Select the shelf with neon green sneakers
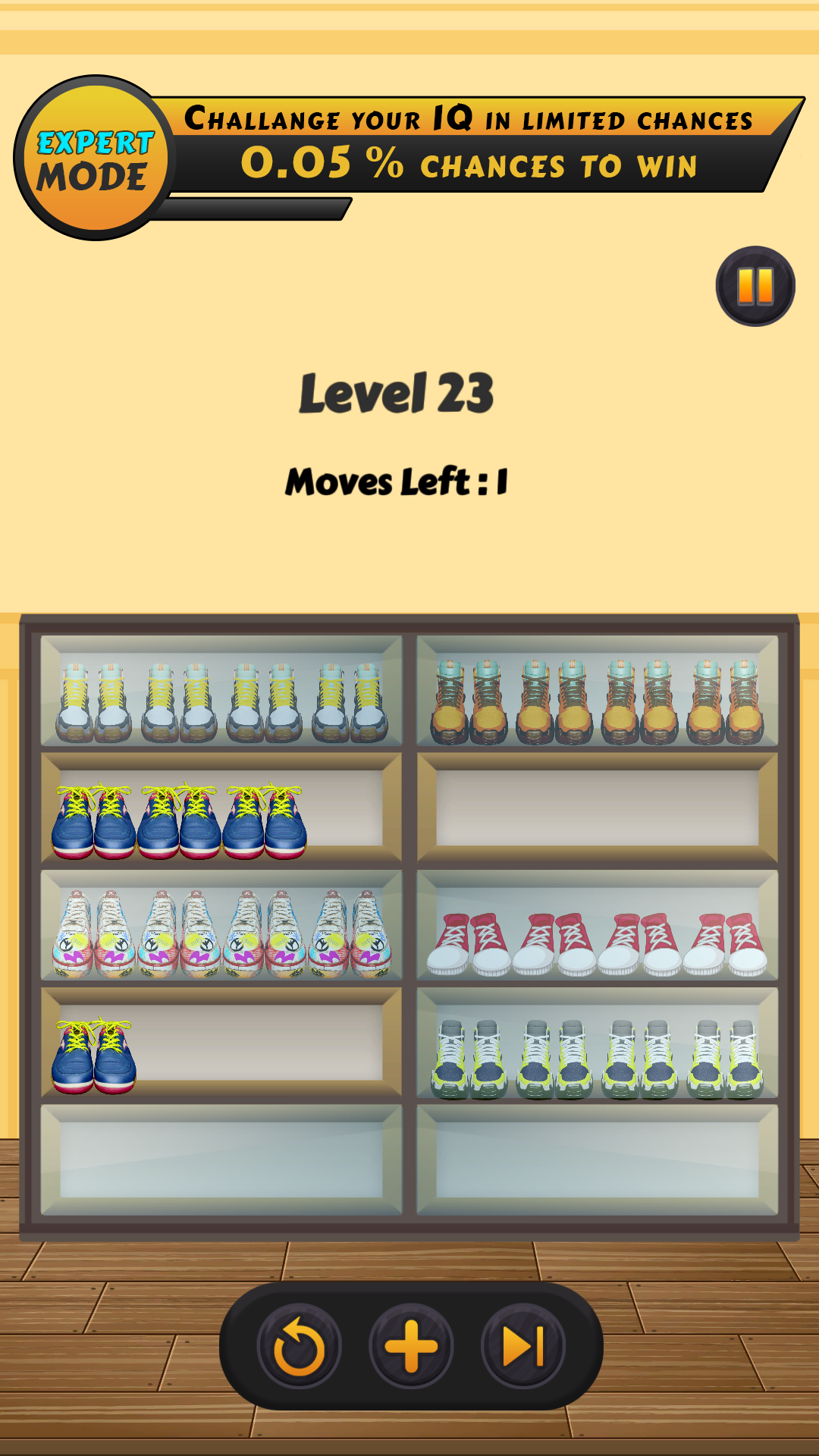This screenshot has width=819, height=1456. (x=598, y=1043)
